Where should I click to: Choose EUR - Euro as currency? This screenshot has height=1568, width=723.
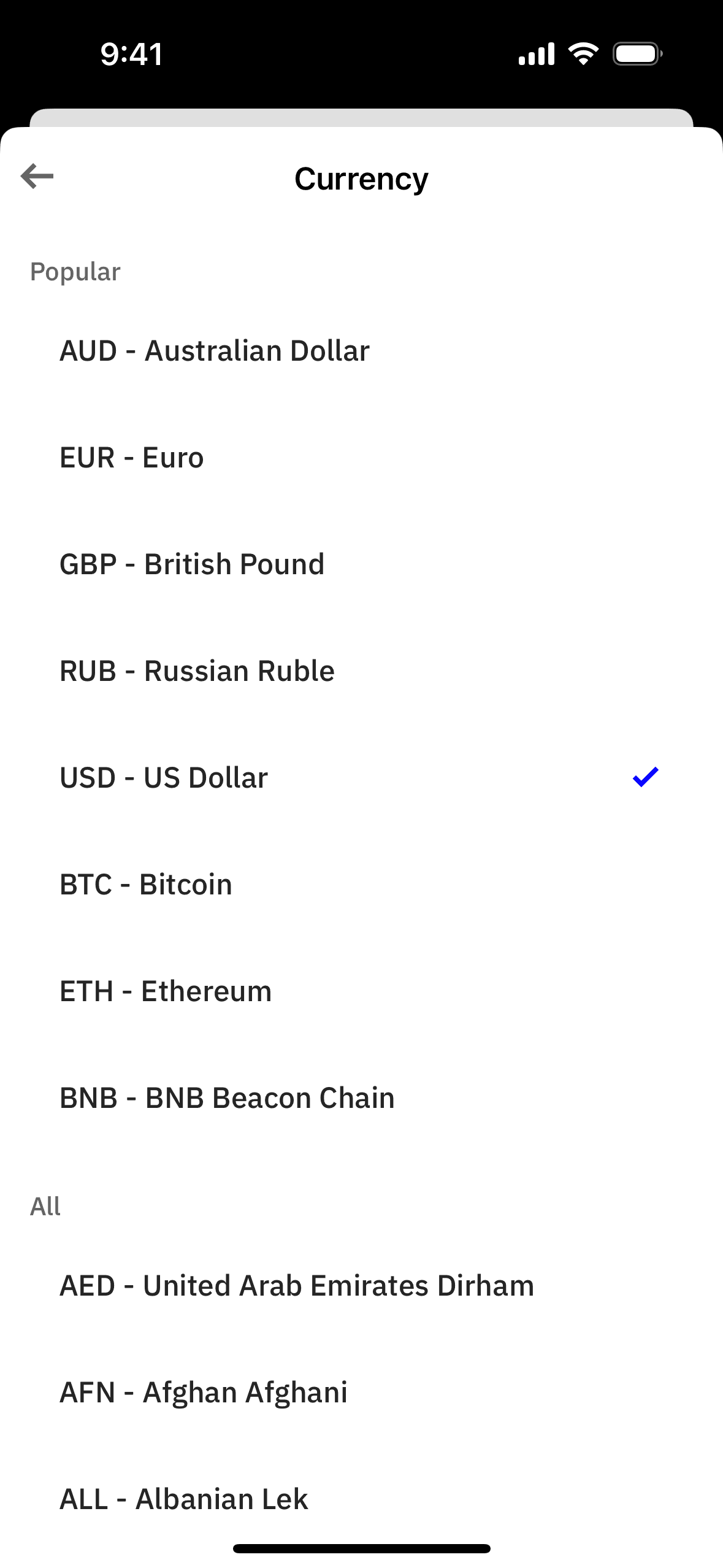(x=132, y=458)
